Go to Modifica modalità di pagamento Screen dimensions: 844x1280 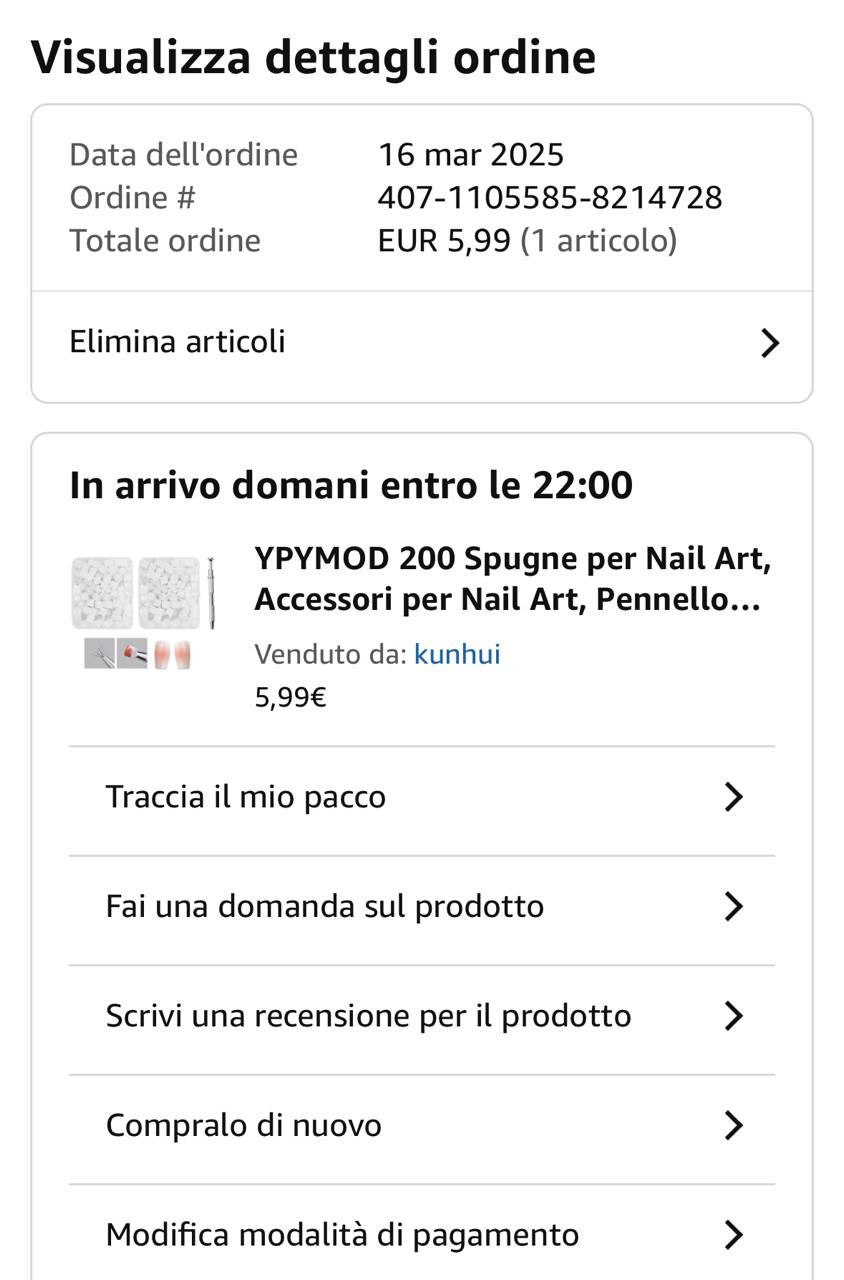pos(420,1234)
